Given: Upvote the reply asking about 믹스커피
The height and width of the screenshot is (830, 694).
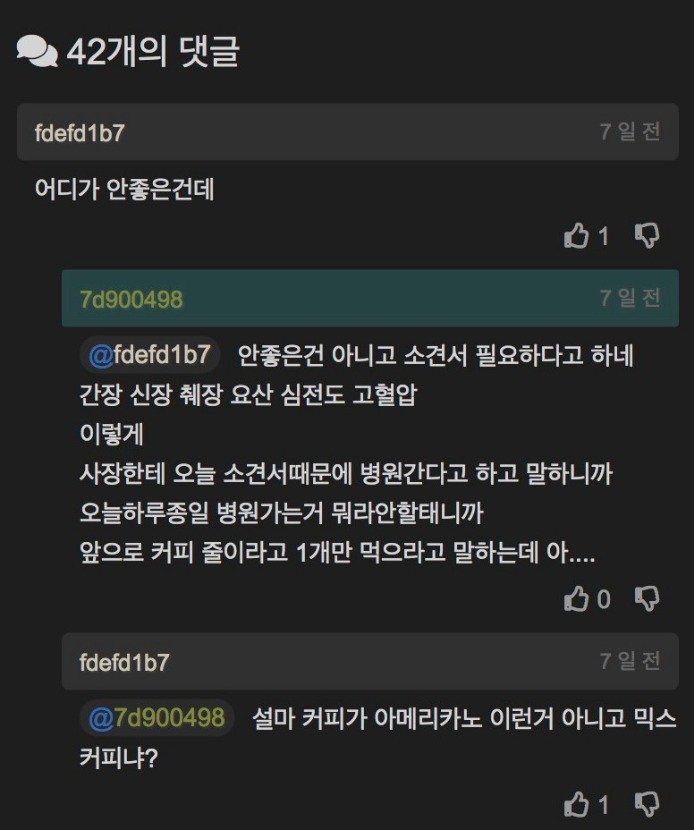Looking at the screenshot, I should pos(577,804).
